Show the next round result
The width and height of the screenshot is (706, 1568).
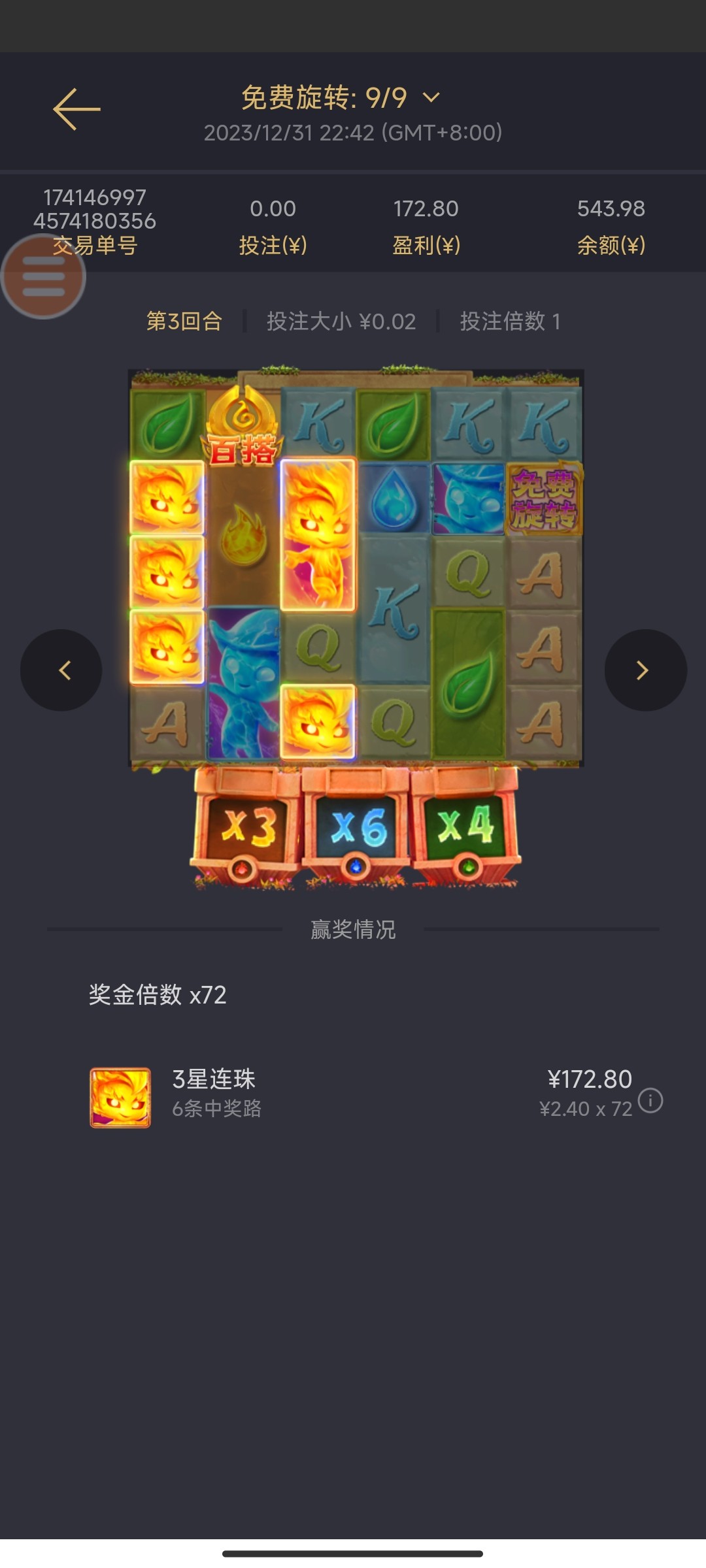[x=645, y=670]
